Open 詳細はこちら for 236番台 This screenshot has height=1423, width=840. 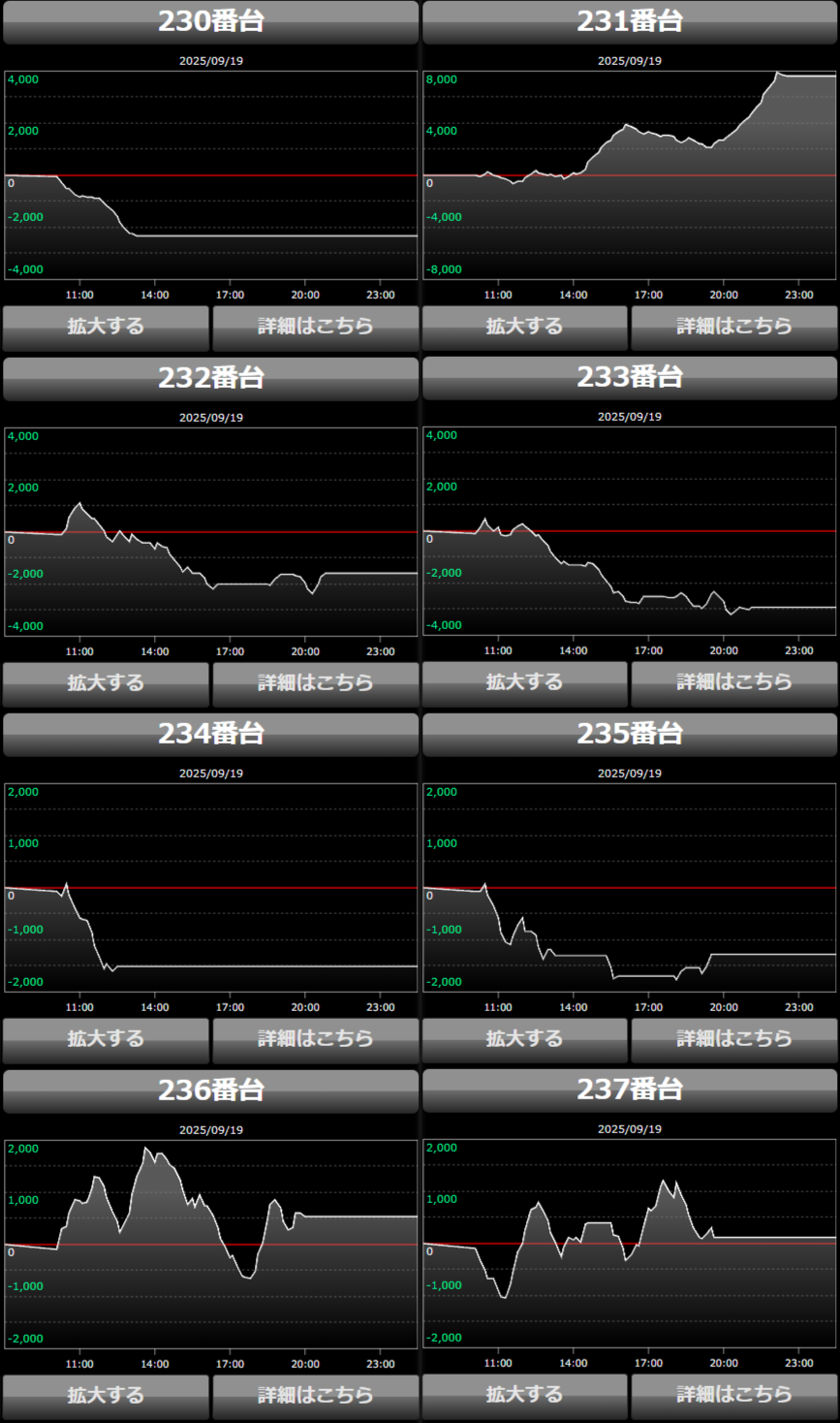tap(315, 1396)
